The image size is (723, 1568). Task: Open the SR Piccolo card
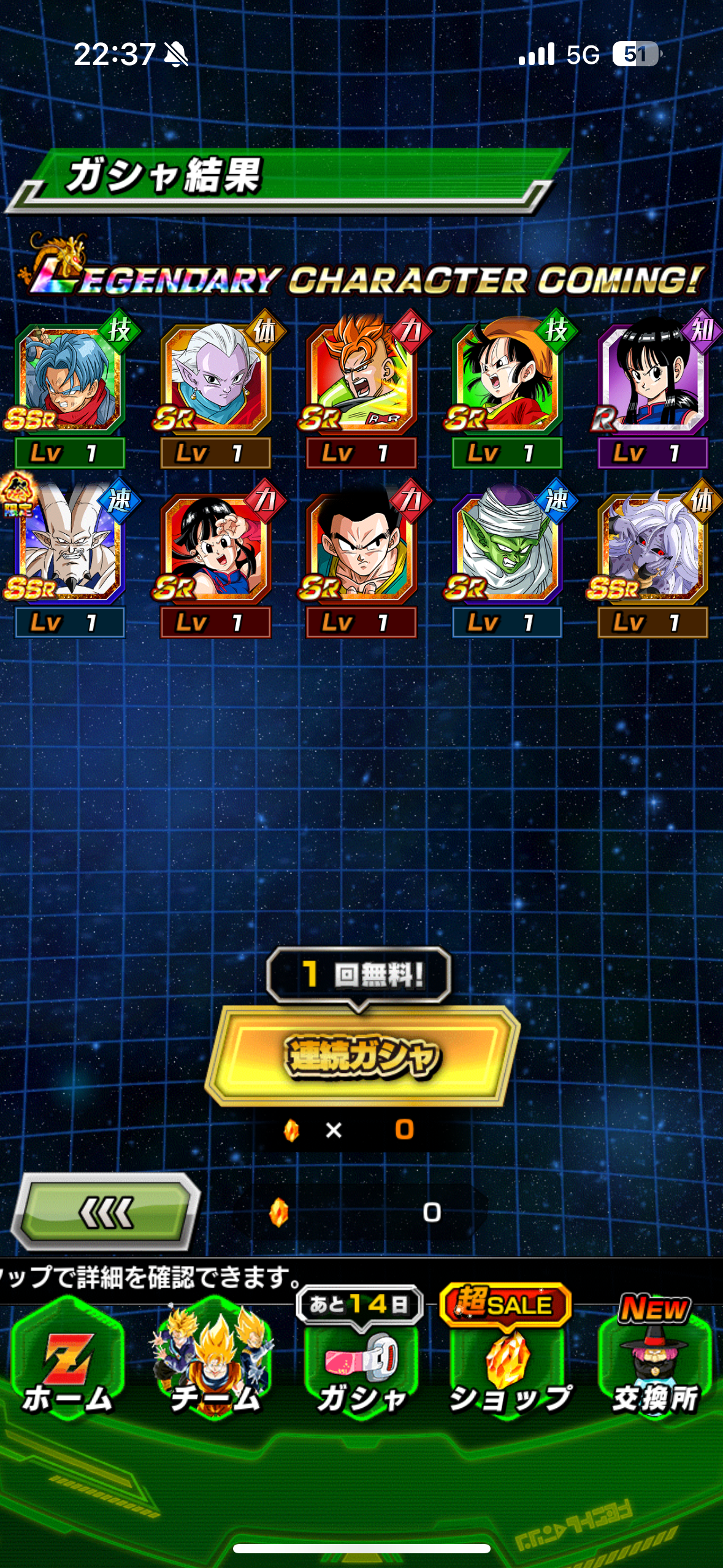tap(507, 559)
